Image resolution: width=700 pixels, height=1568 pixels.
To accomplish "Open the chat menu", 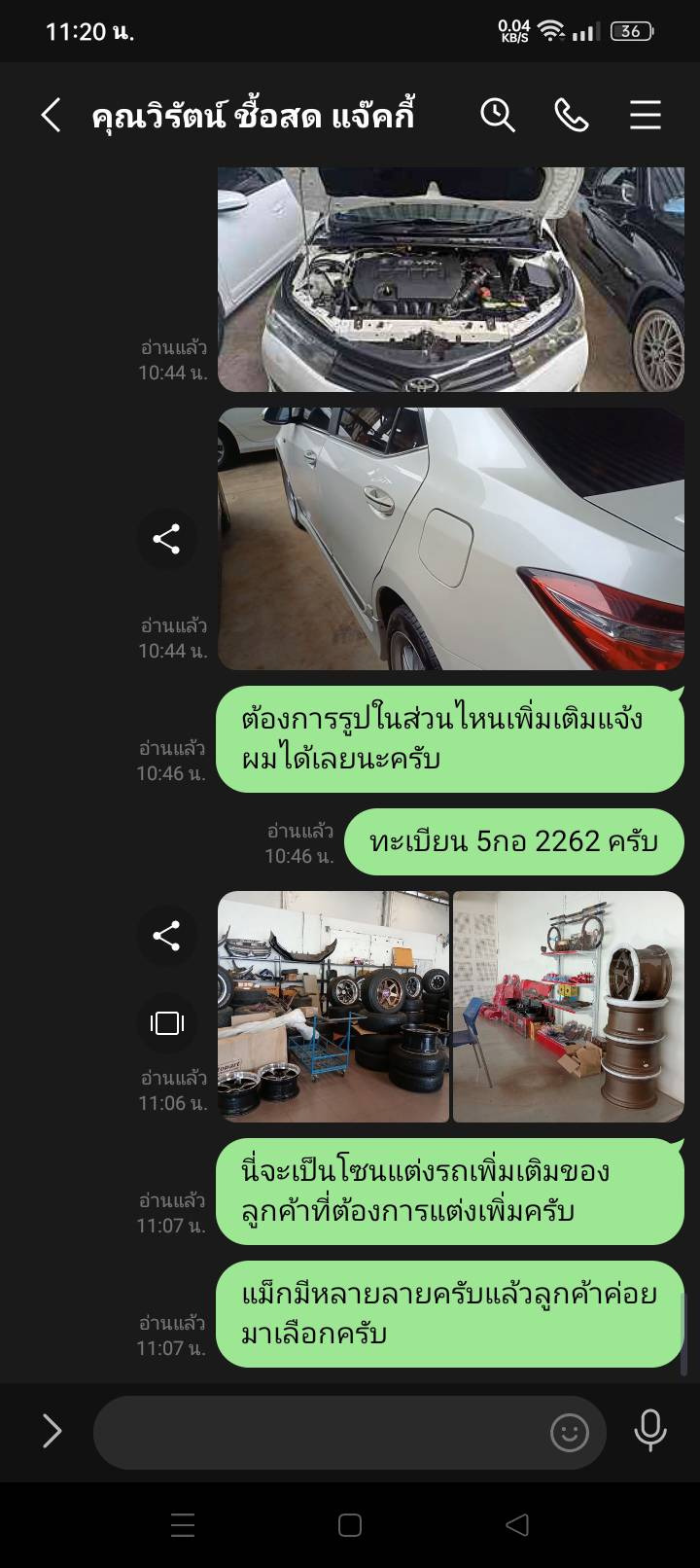I will [645, 116].
